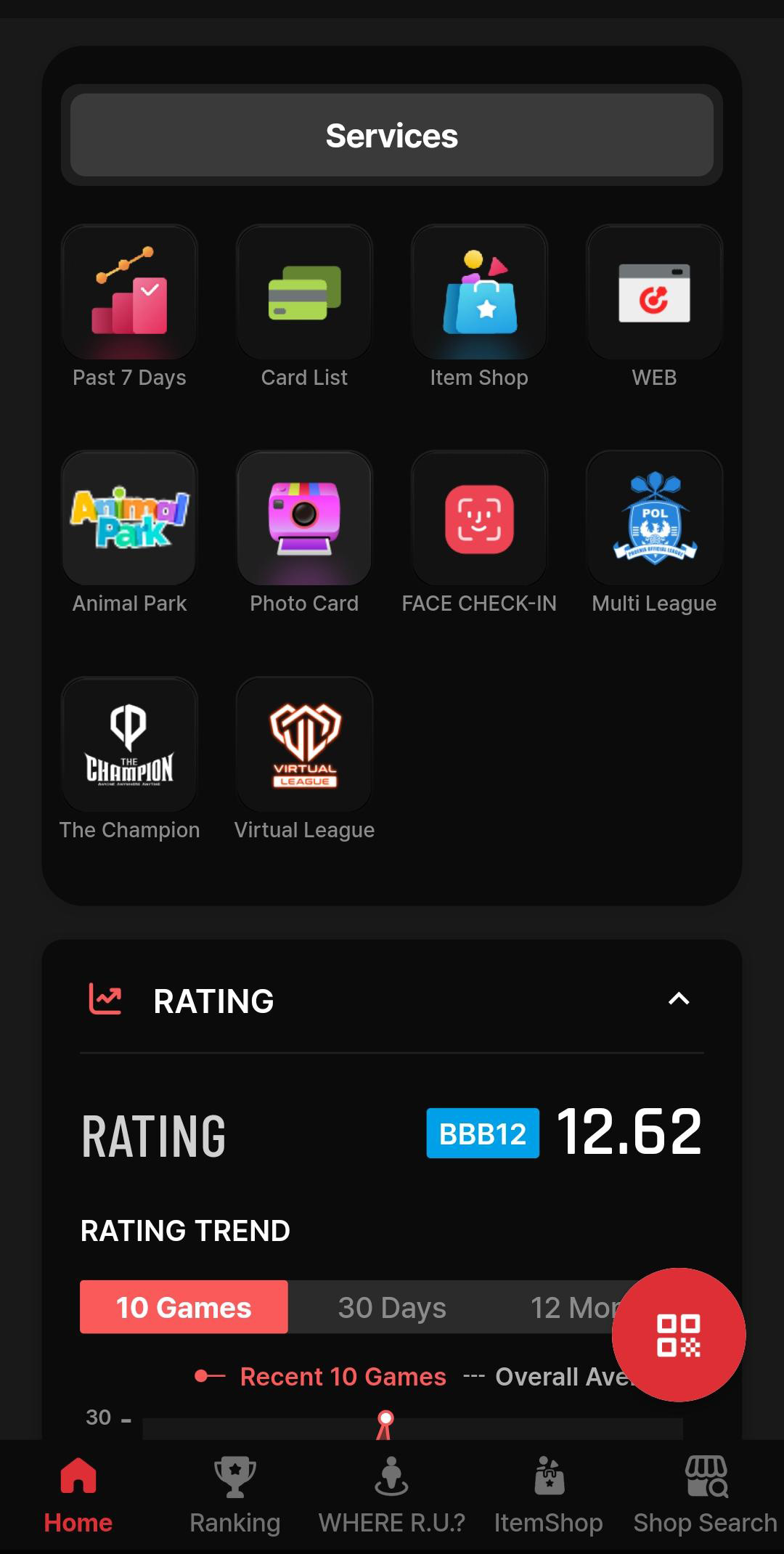Start FACE CHECK-IN
This screenshot has width=784, height=1554.
[479, 518]
